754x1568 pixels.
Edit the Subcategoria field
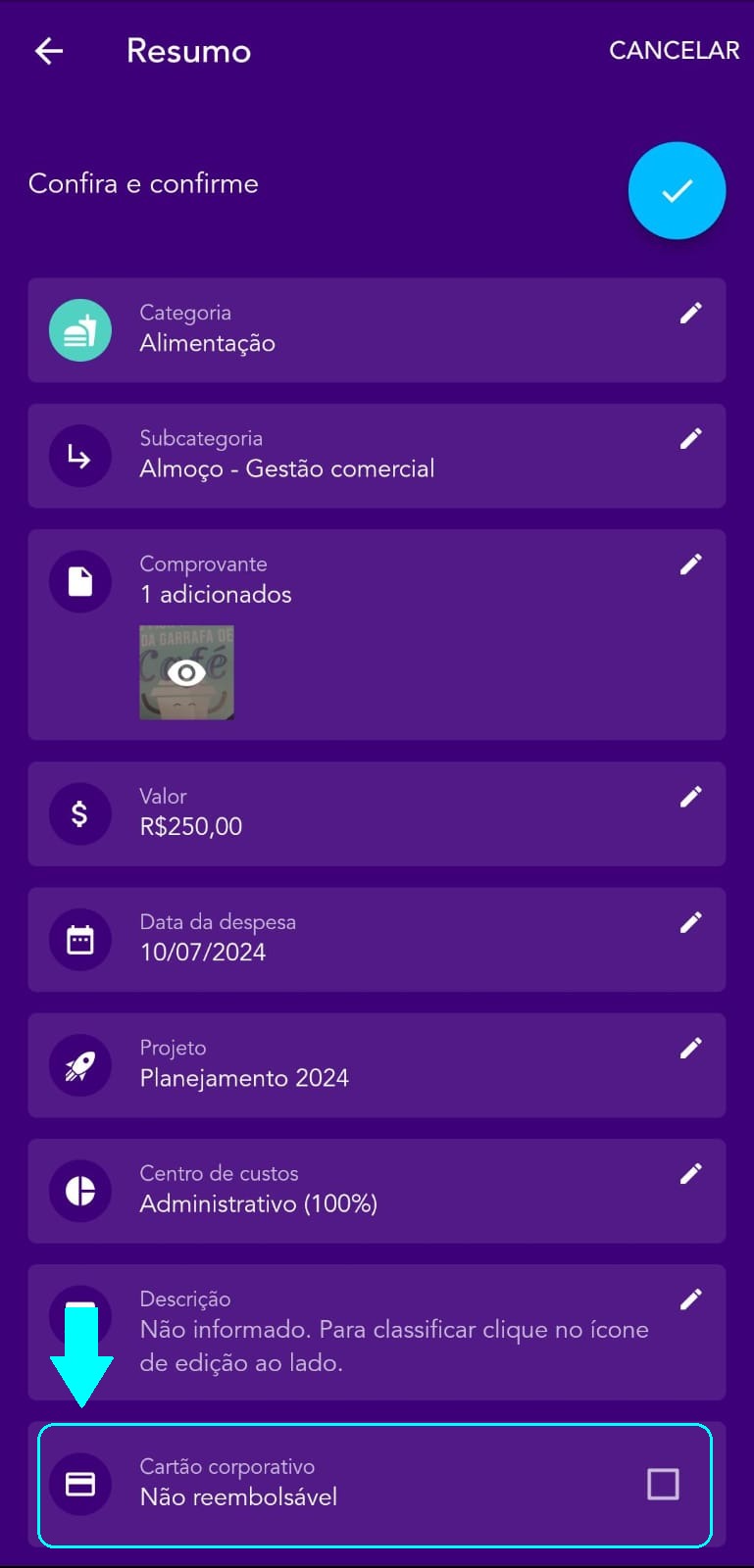pyautogui.click(x=691, y=438)
